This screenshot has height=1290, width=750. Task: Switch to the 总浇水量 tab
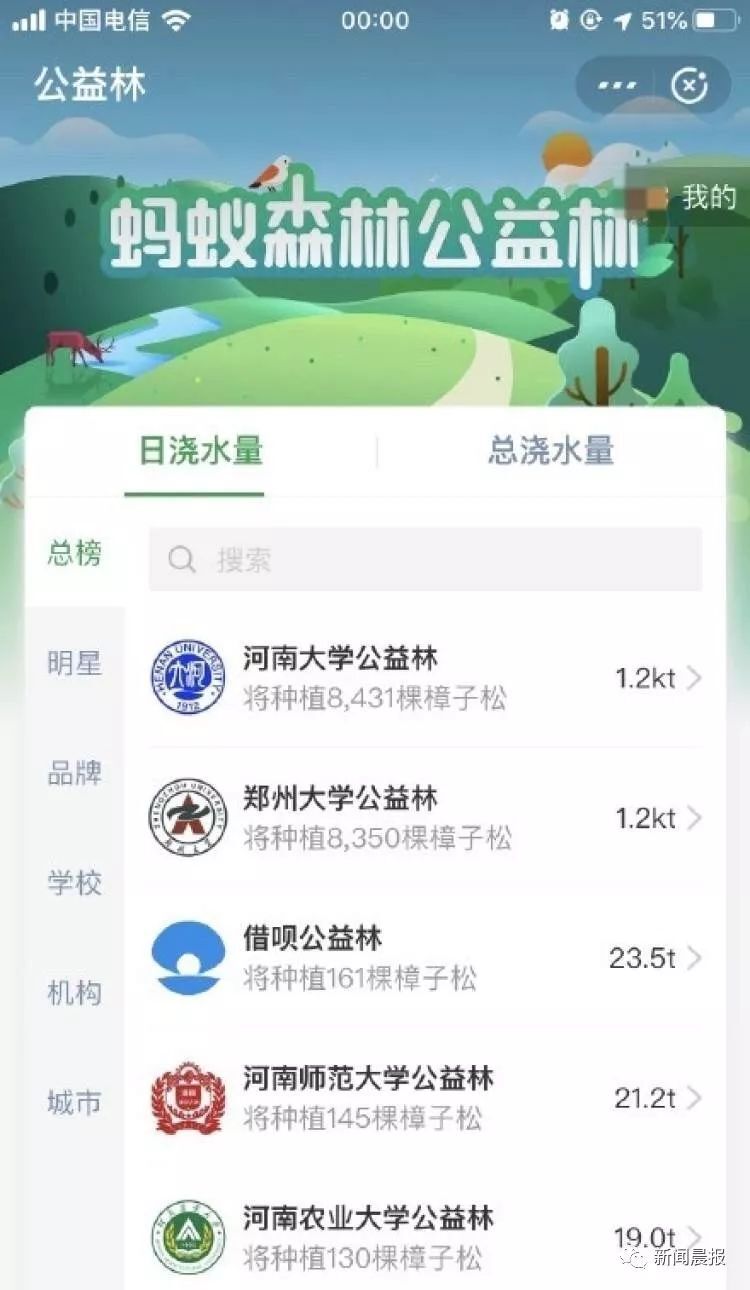click(551, 451)
